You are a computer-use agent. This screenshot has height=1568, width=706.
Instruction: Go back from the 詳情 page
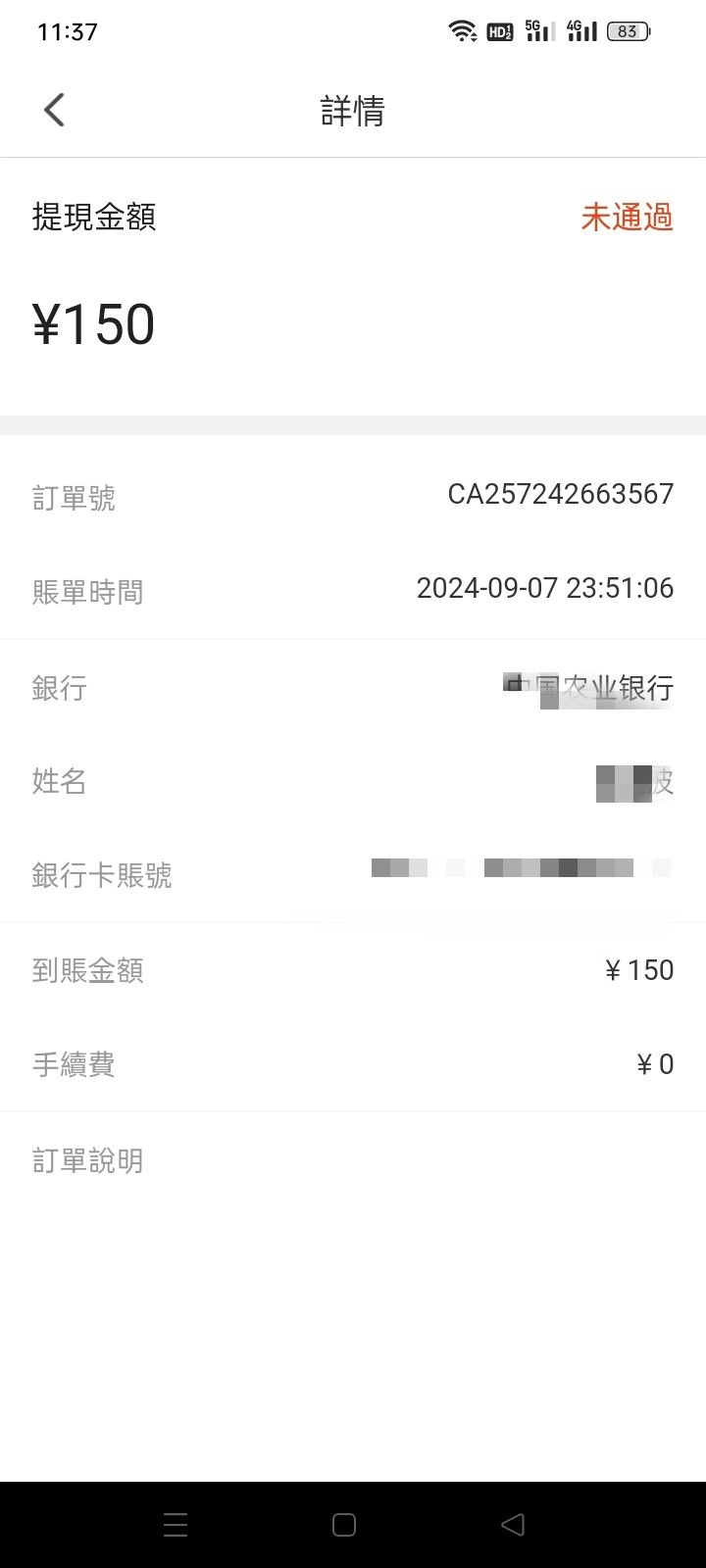55,110
